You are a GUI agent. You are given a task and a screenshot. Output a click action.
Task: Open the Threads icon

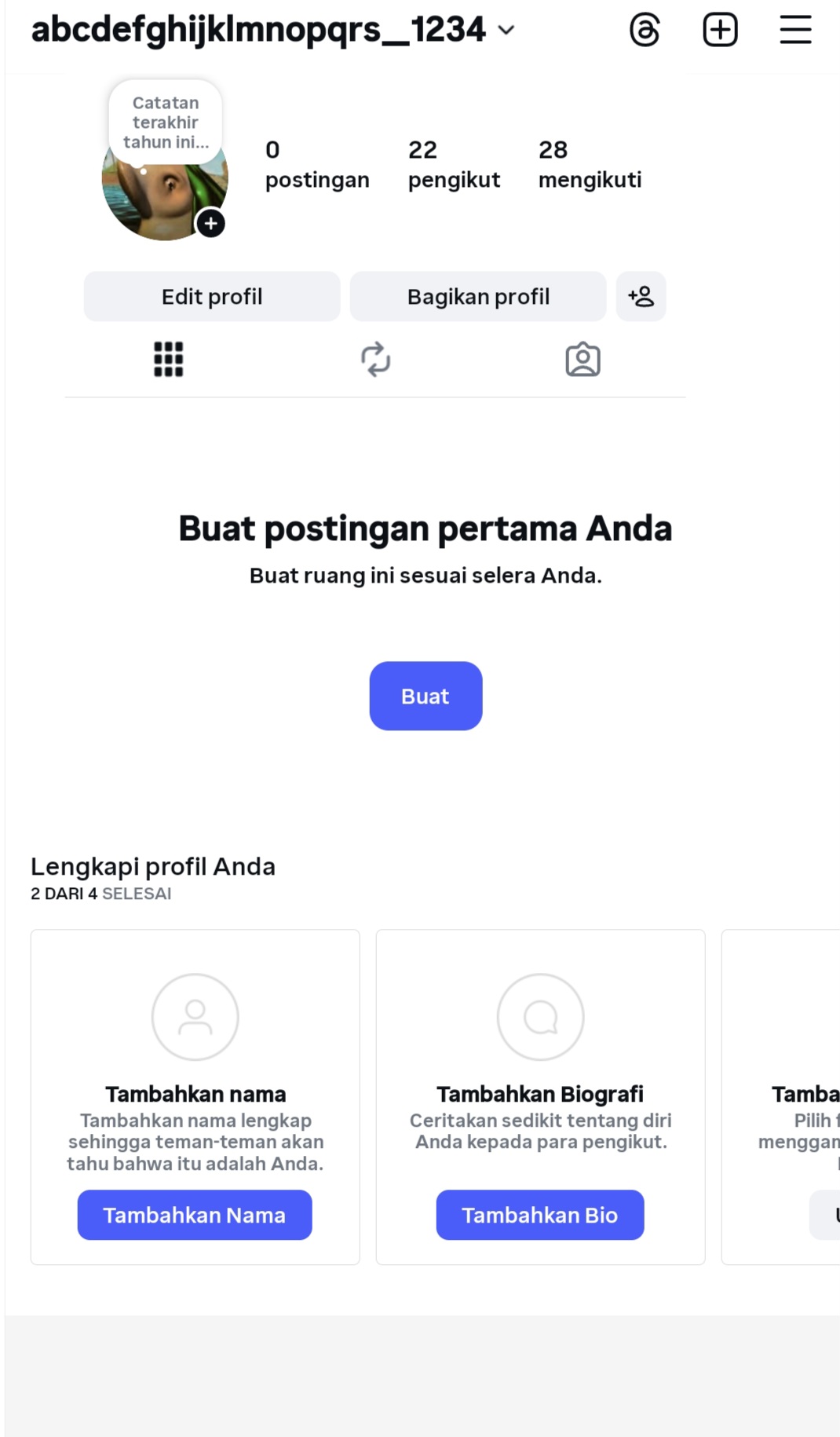tap(645, 30)
